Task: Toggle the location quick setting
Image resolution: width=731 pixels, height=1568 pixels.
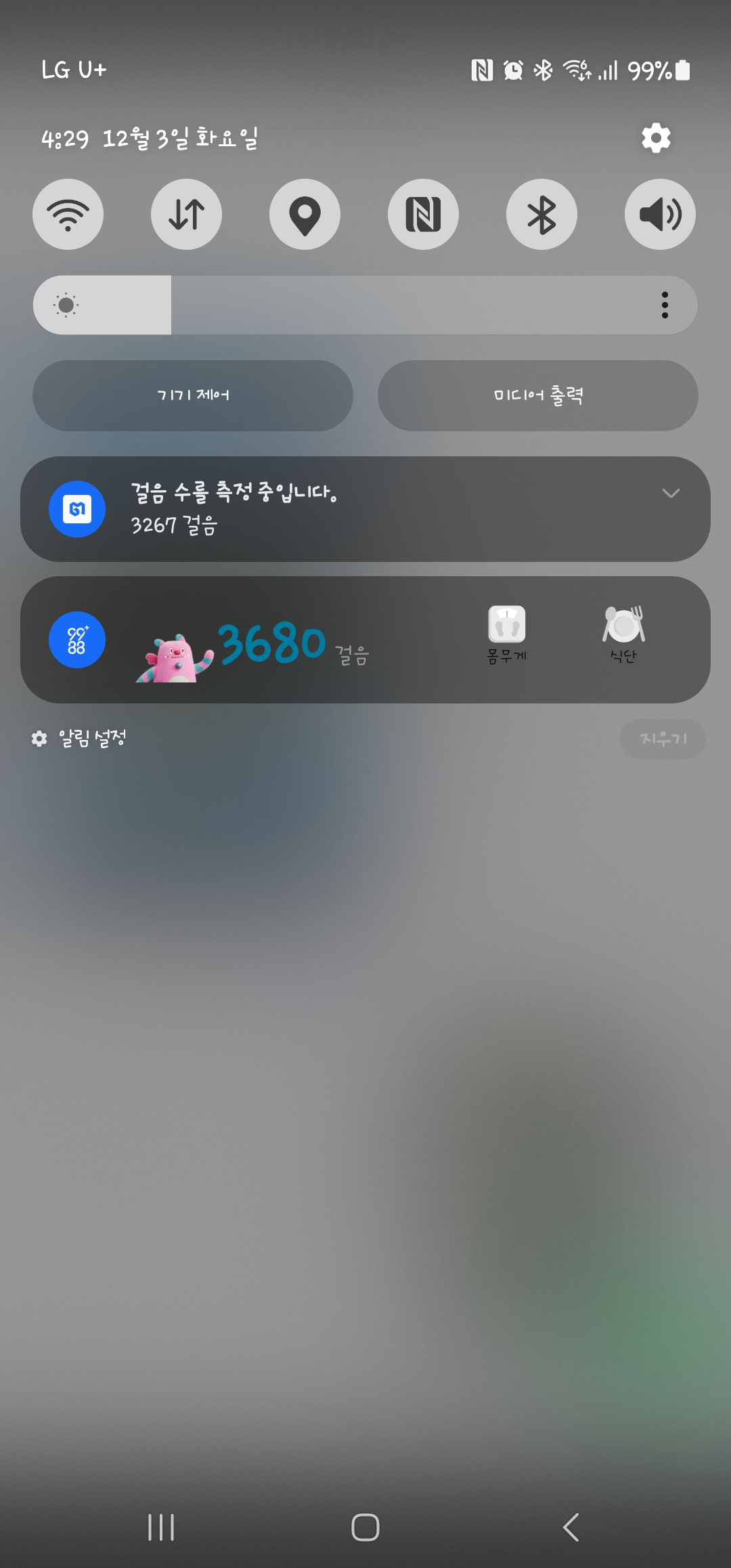Action: coord(305,215)
